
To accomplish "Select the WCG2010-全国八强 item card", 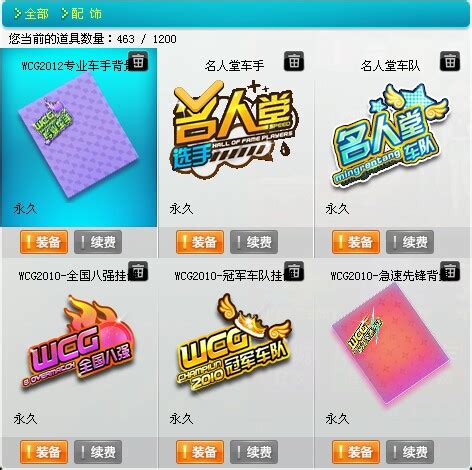I will pos(79,347).
